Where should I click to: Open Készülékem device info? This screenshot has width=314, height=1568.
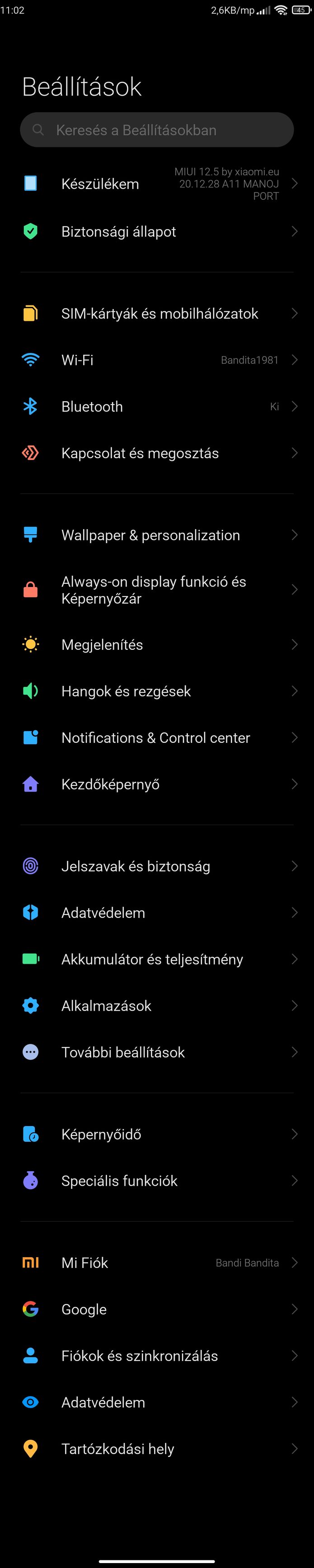tap(156, 184)
